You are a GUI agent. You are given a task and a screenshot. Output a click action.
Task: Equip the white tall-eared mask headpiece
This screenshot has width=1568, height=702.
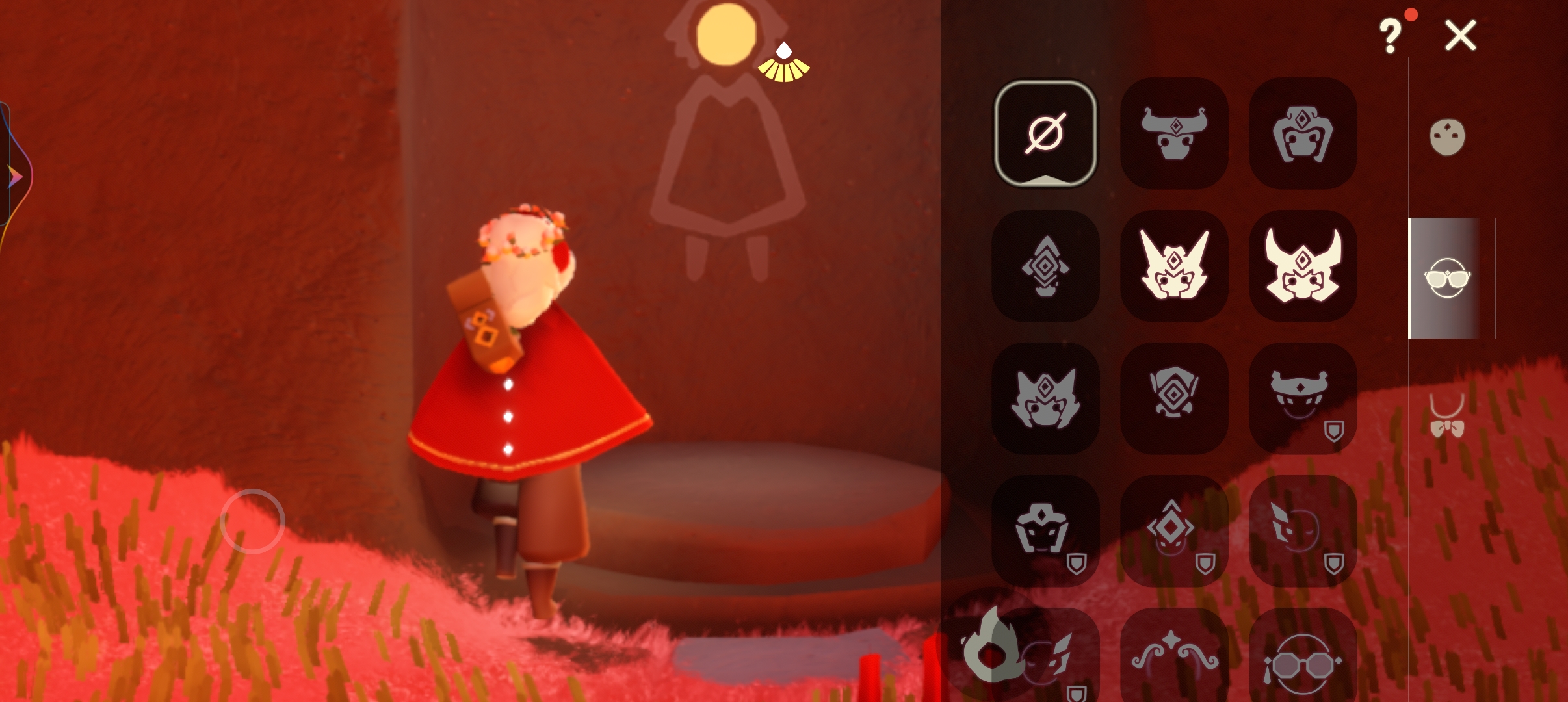[x=1174, y=266]
